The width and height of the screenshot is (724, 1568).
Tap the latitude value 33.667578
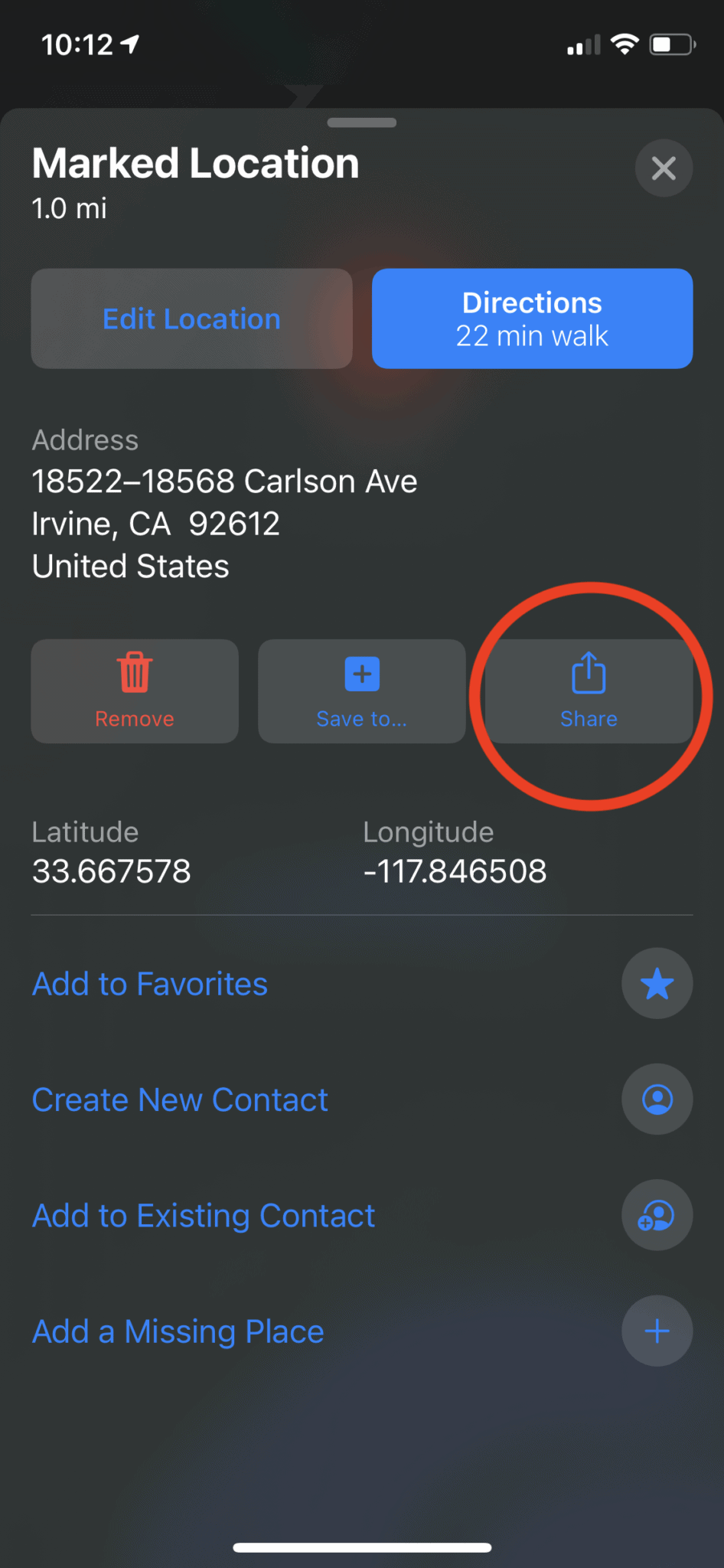[x=111, y=871]
